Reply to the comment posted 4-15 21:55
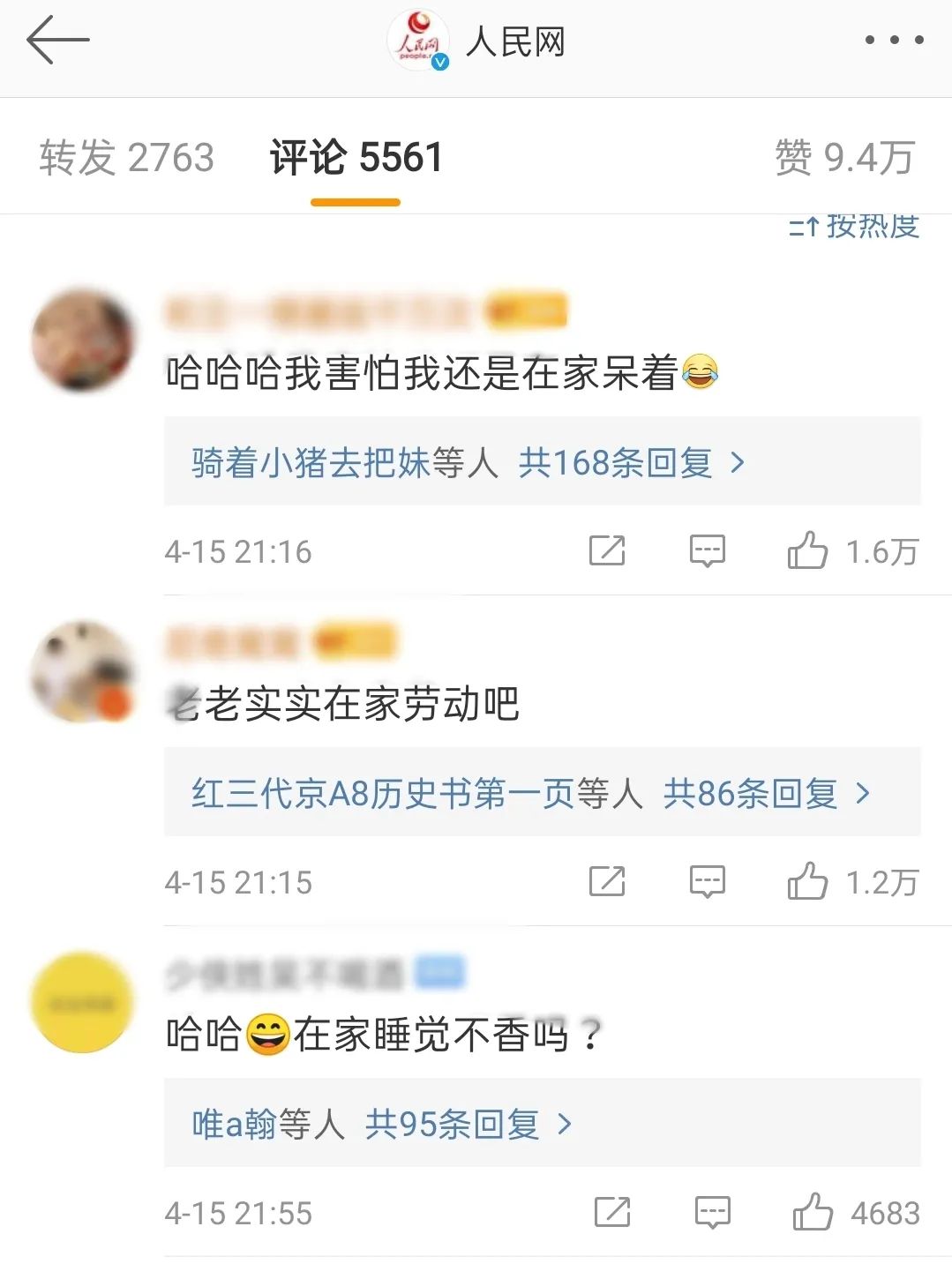The height and width of the screenshot is (1264, 952). tap(712, 1212)
